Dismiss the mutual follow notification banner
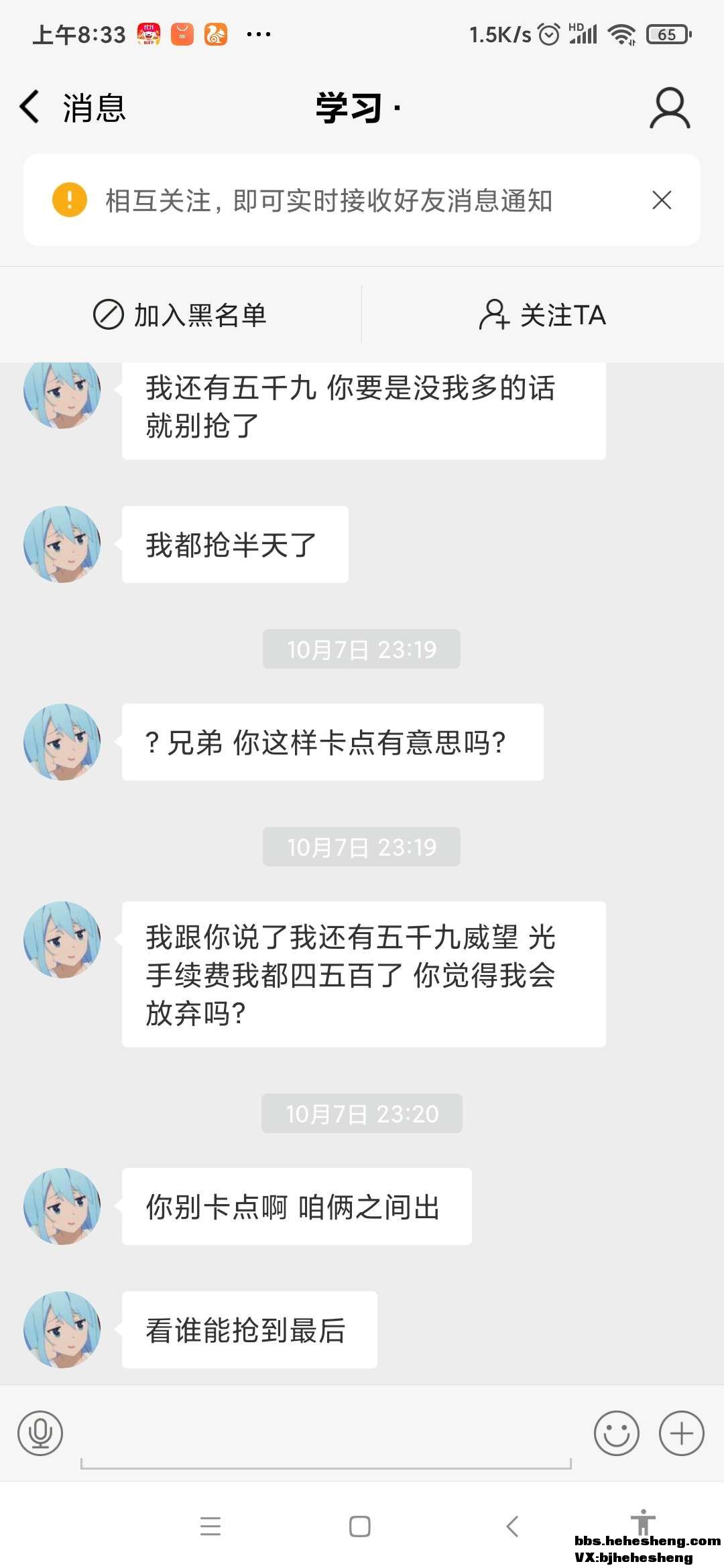 (661, 200)
